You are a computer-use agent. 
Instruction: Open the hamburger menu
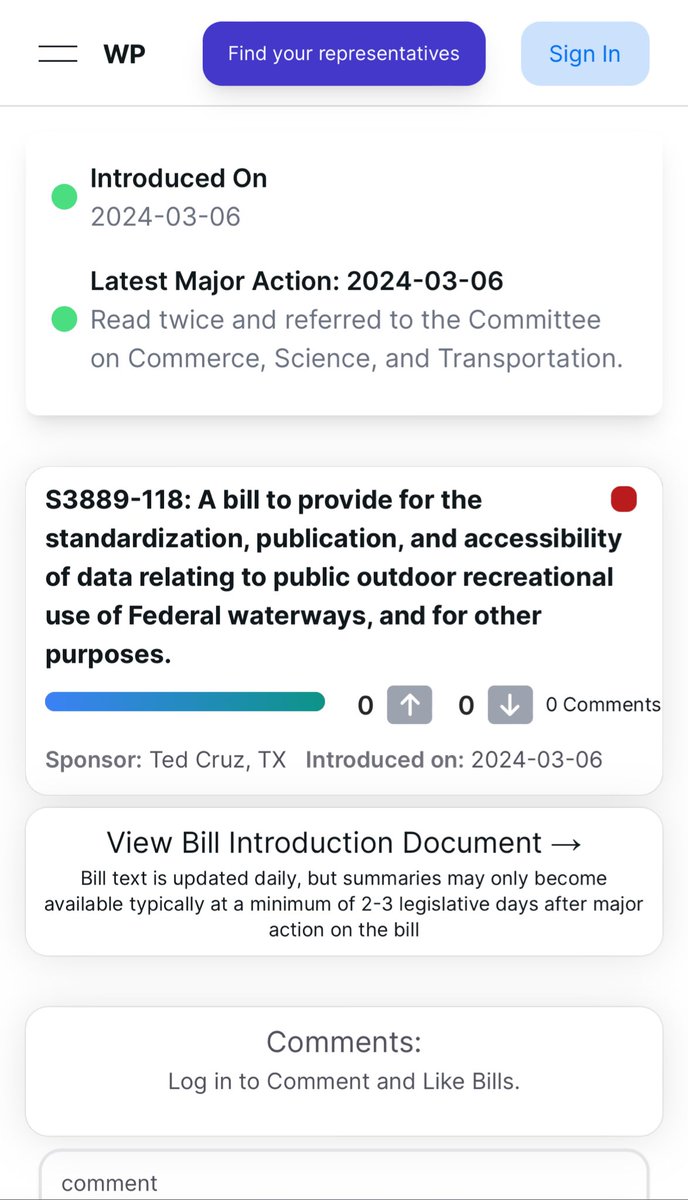(58, 54)
